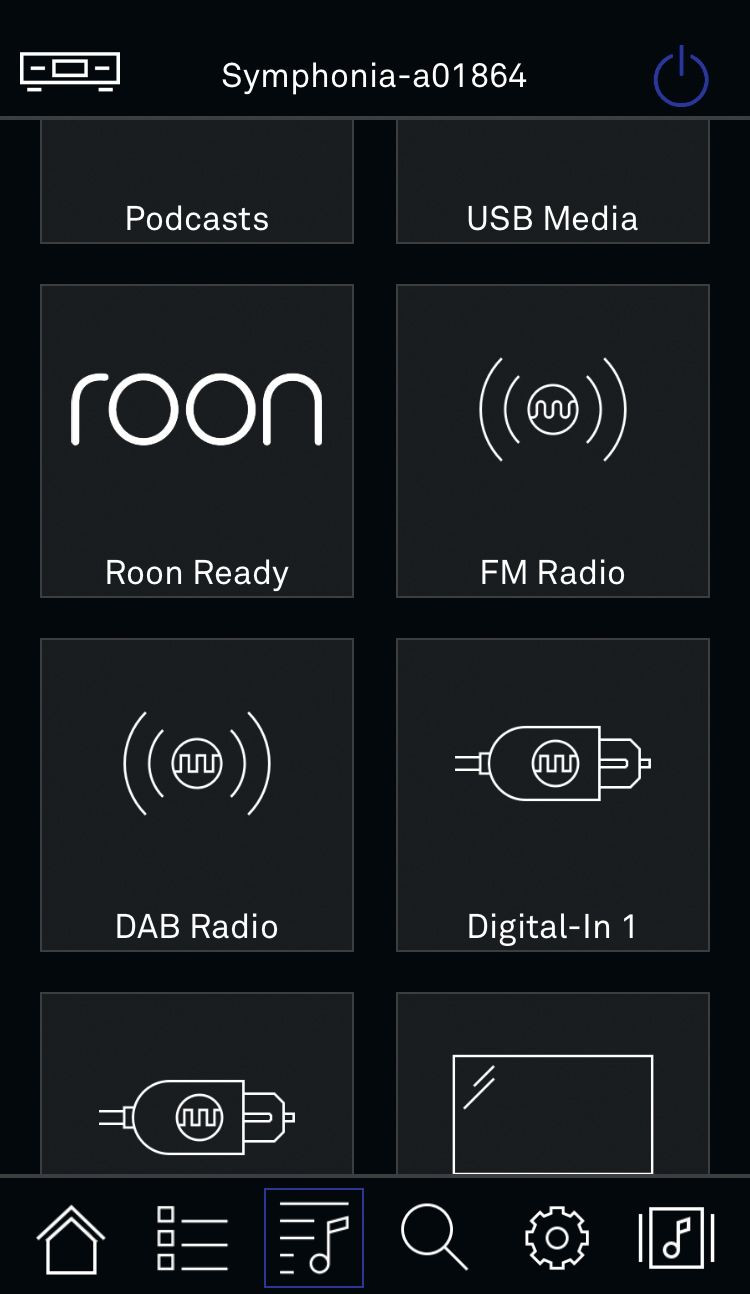
Task: Open the device selector icon
Action: [70, 71]
